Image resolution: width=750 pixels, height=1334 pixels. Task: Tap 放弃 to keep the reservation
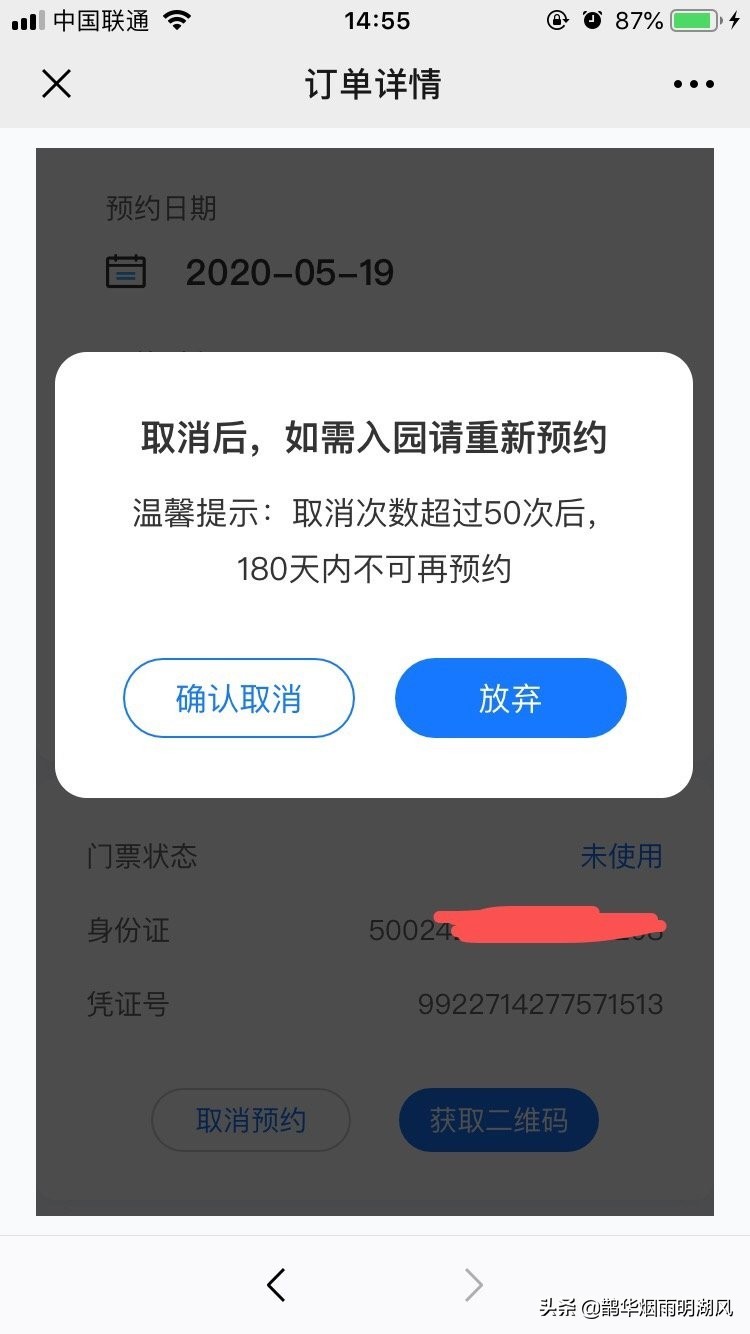click(510, 698)
